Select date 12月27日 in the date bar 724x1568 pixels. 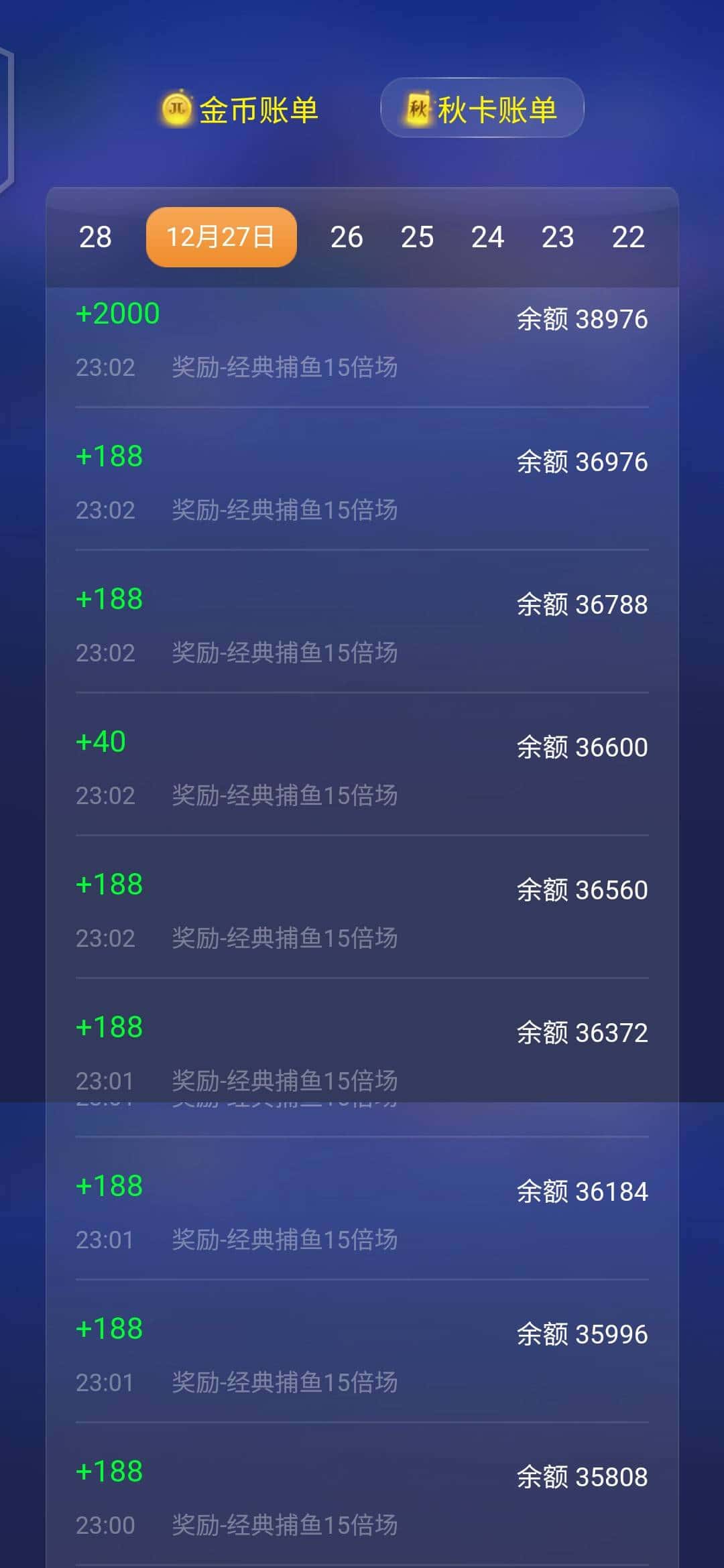pos(221,237)
